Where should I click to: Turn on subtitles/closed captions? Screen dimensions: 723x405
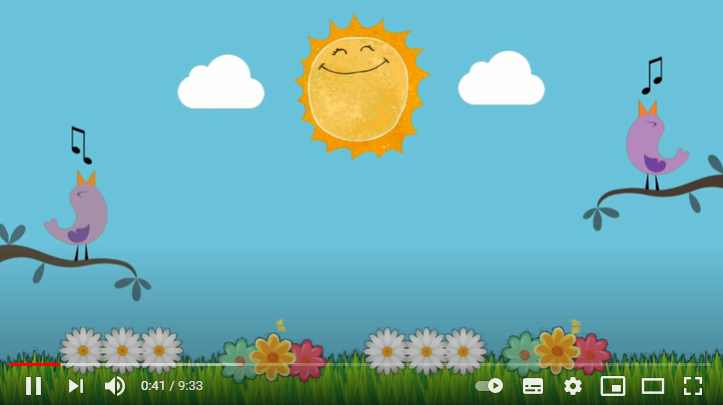coord(533,385)
